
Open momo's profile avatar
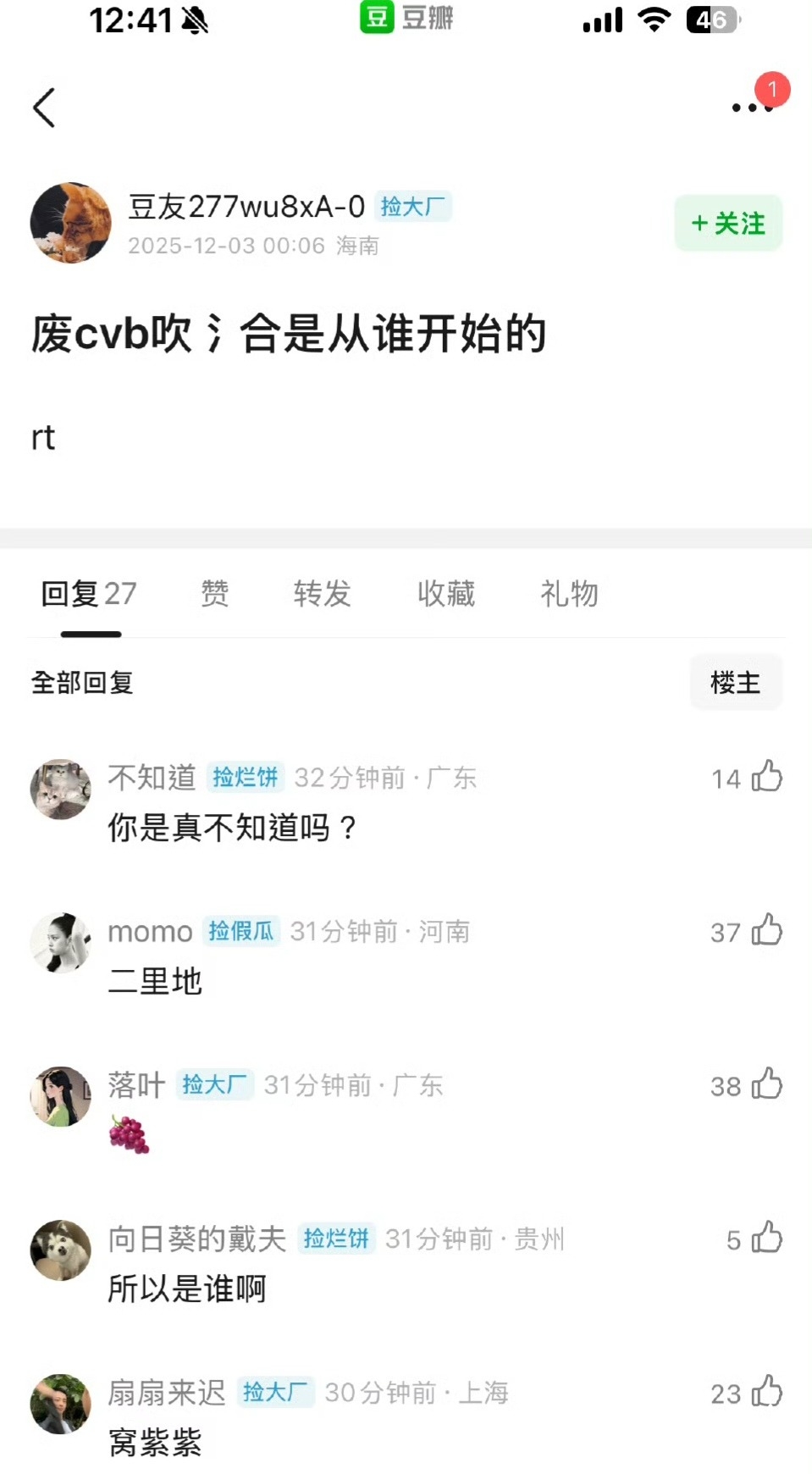pyautogui.click(x=60, y=943)
